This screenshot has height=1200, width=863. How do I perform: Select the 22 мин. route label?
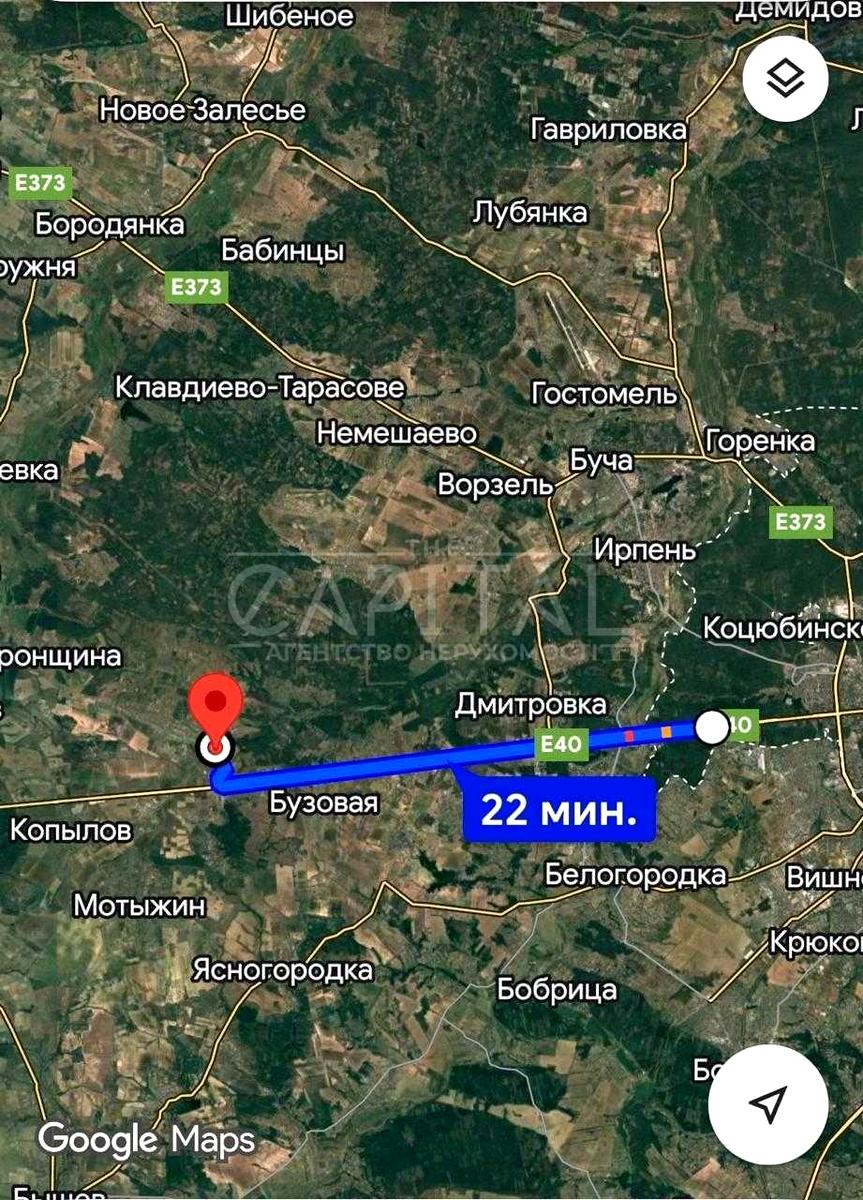tap(559, 808)
